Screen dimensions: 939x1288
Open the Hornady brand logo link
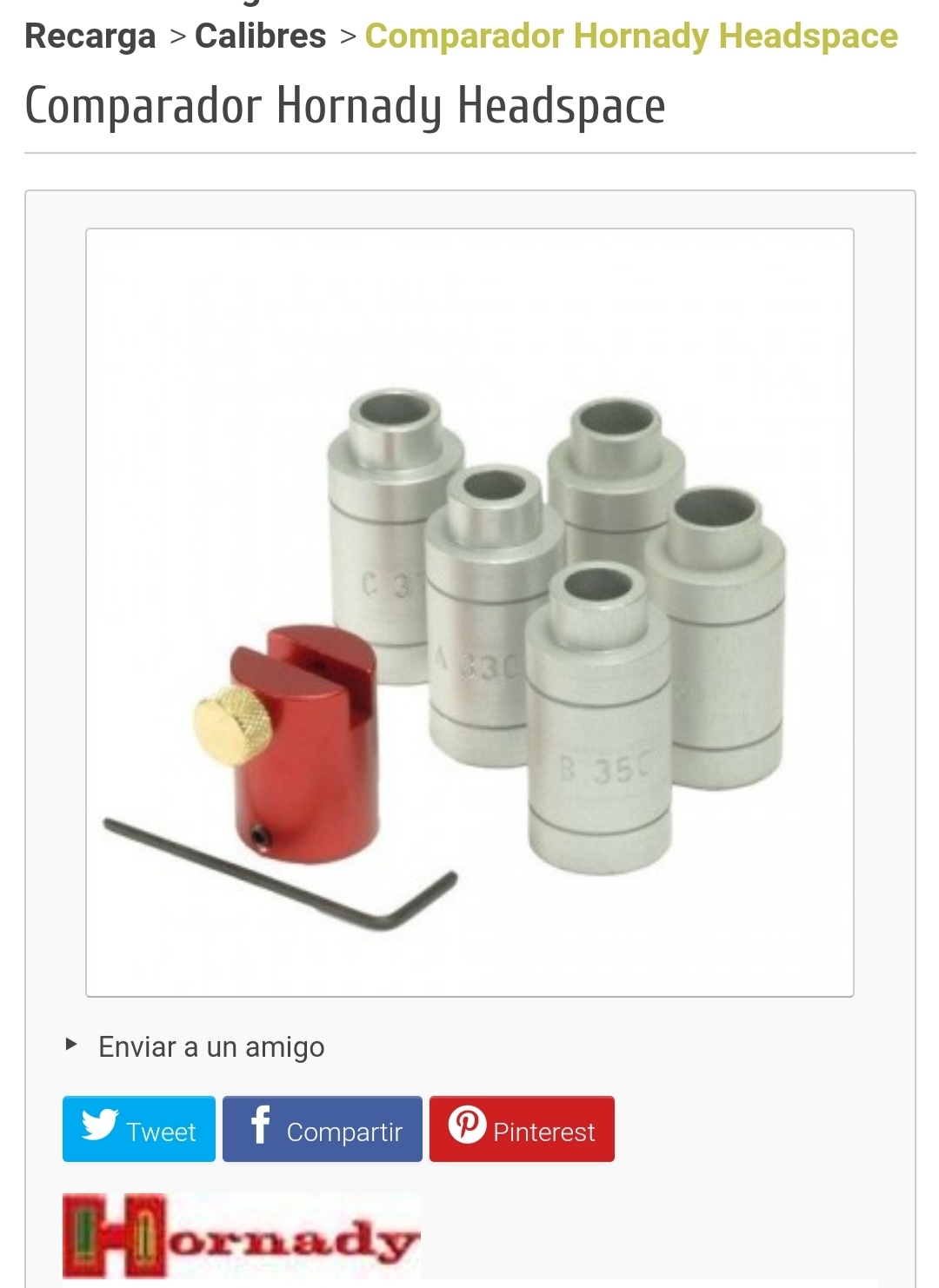241,1236
